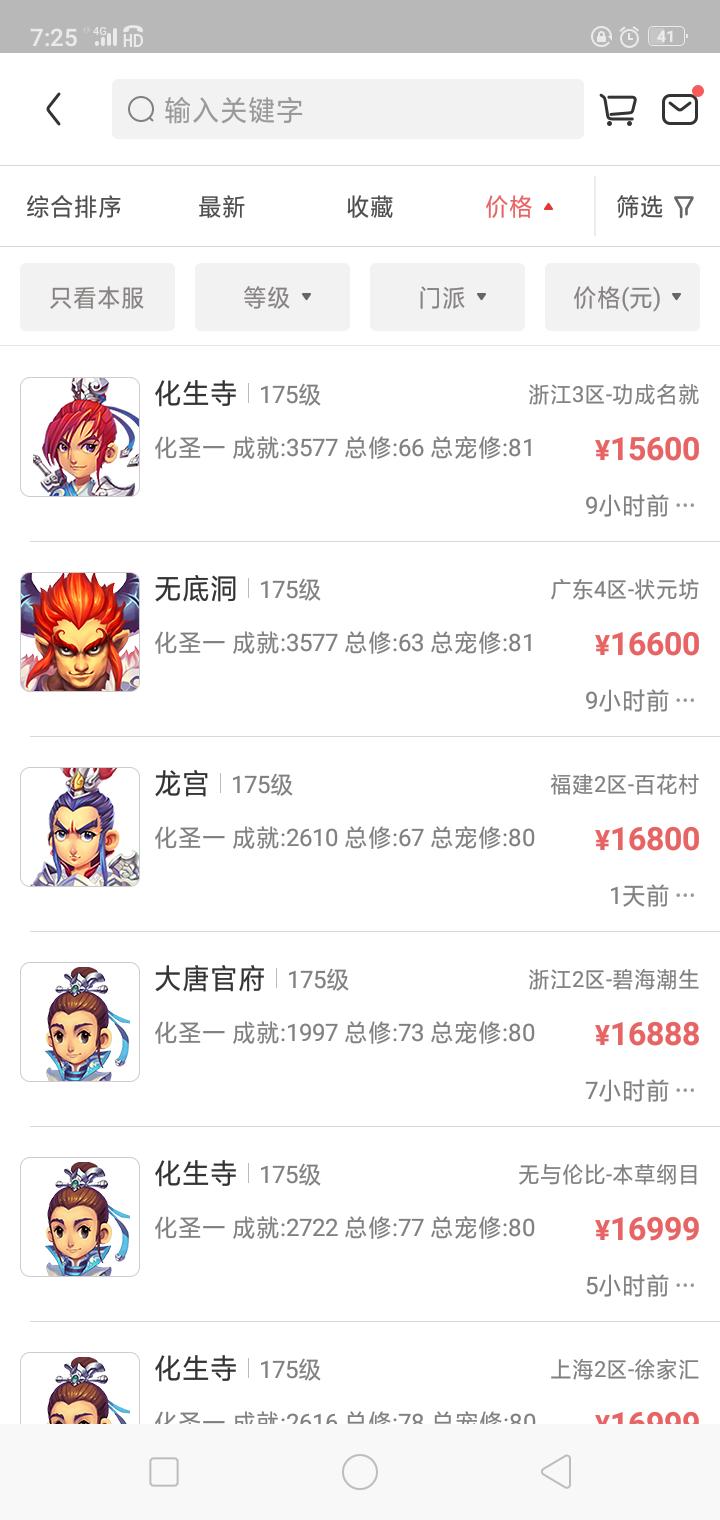This screenshot has height=1520, width=720.
Task: Tap the system home button
Action: 360,1472
